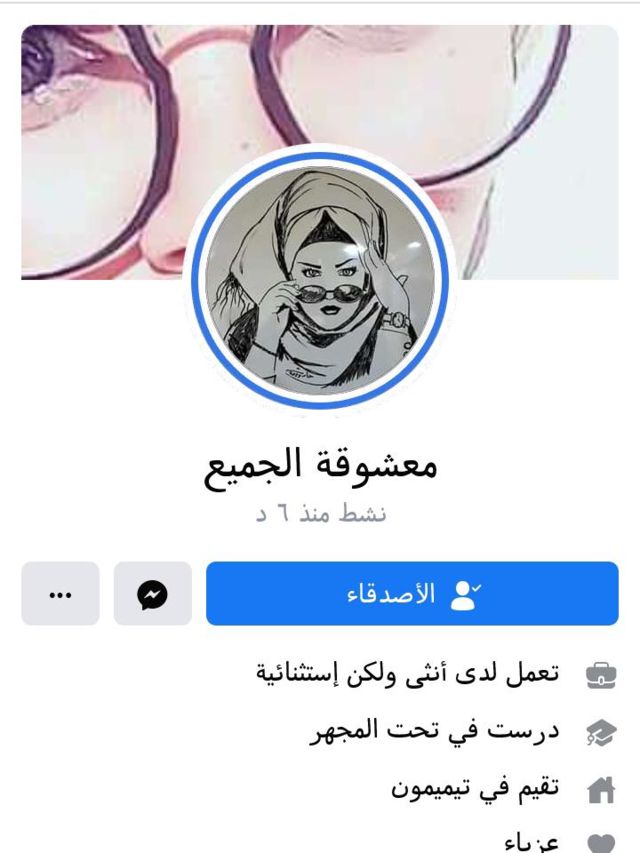View the circular profile picture

click(320, 282)
